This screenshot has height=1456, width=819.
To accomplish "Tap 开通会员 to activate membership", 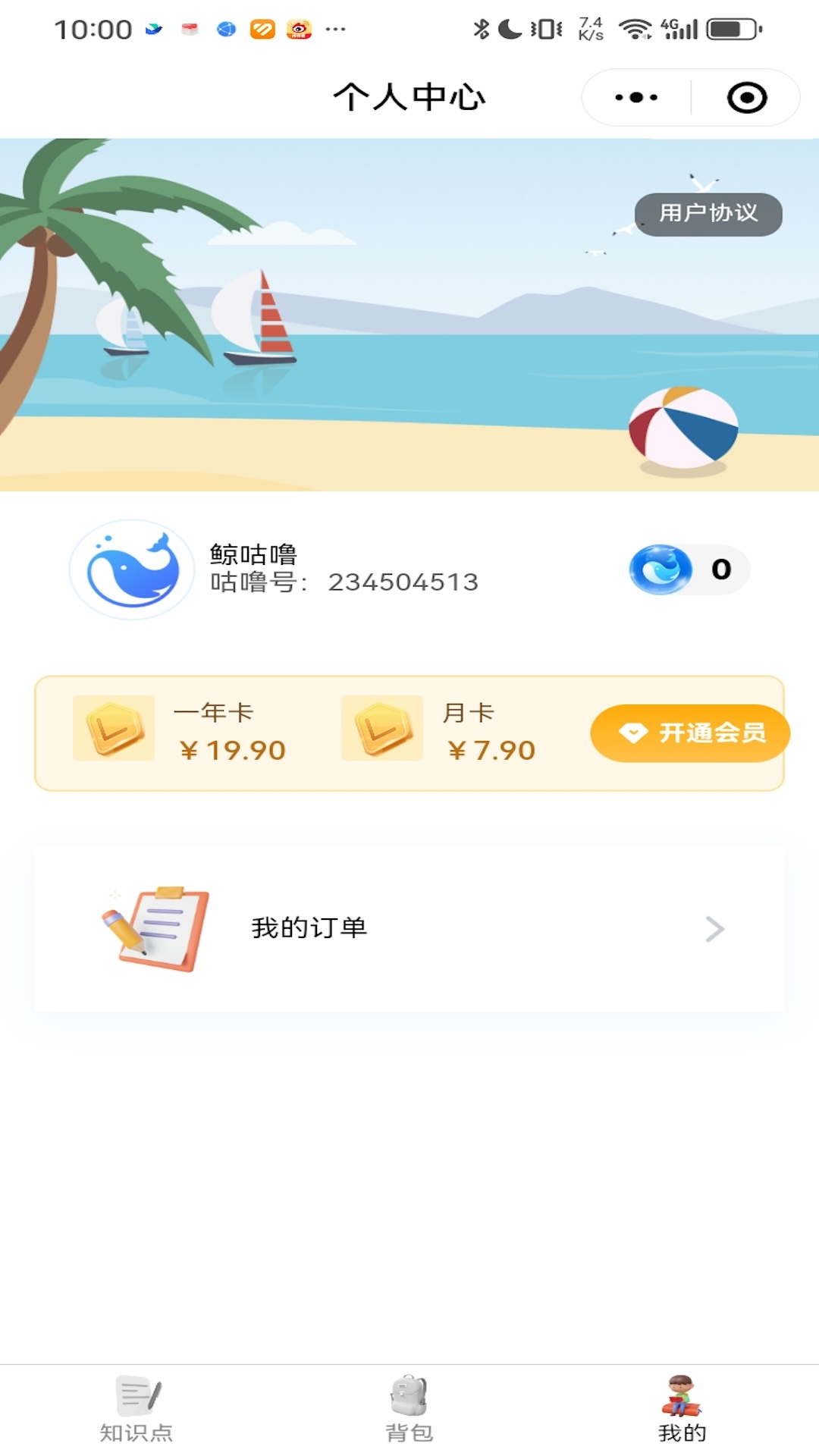I will [x=690, y=733].
